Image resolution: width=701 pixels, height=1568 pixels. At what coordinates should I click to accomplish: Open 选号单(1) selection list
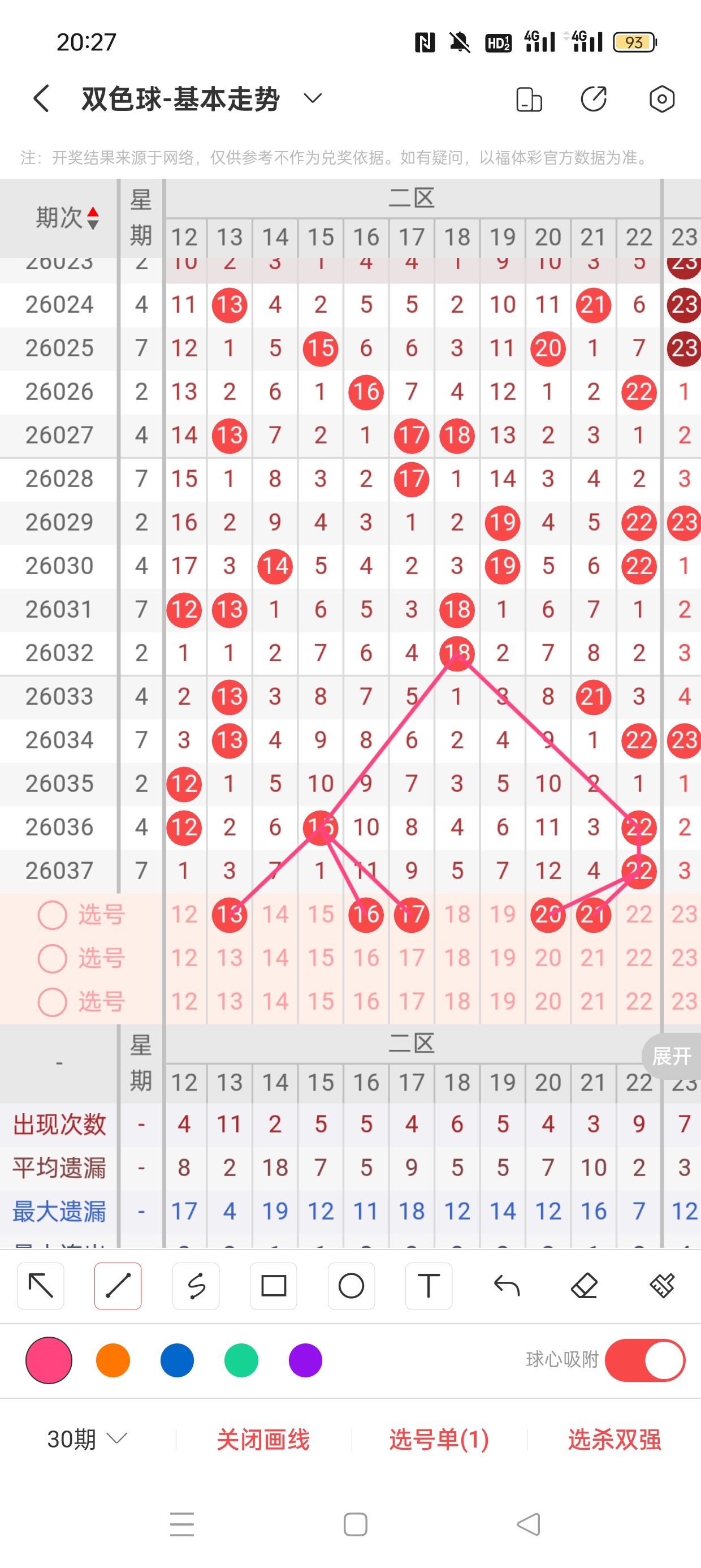coord(439,1440)
